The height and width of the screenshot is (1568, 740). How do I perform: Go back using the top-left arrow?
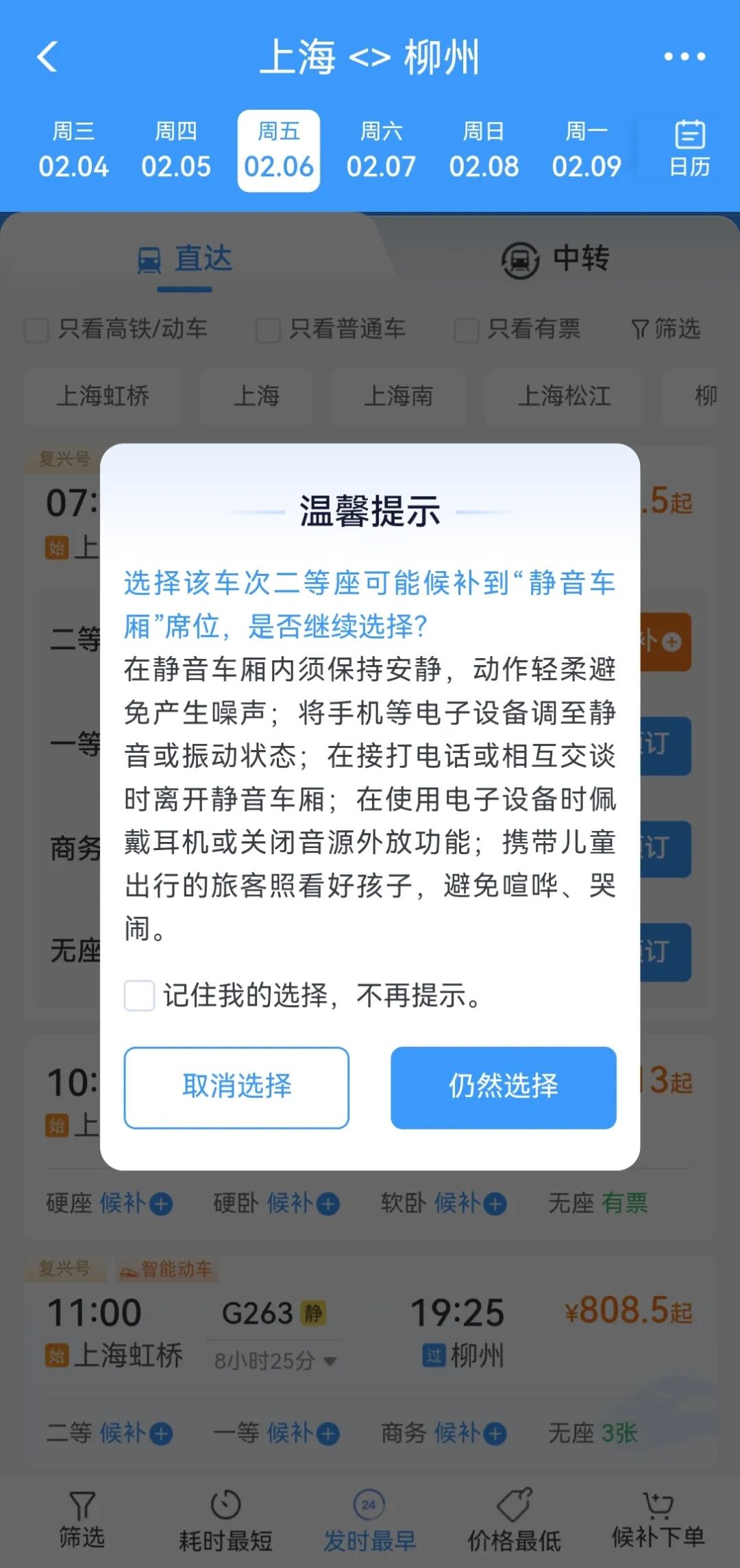coord(47,56)
